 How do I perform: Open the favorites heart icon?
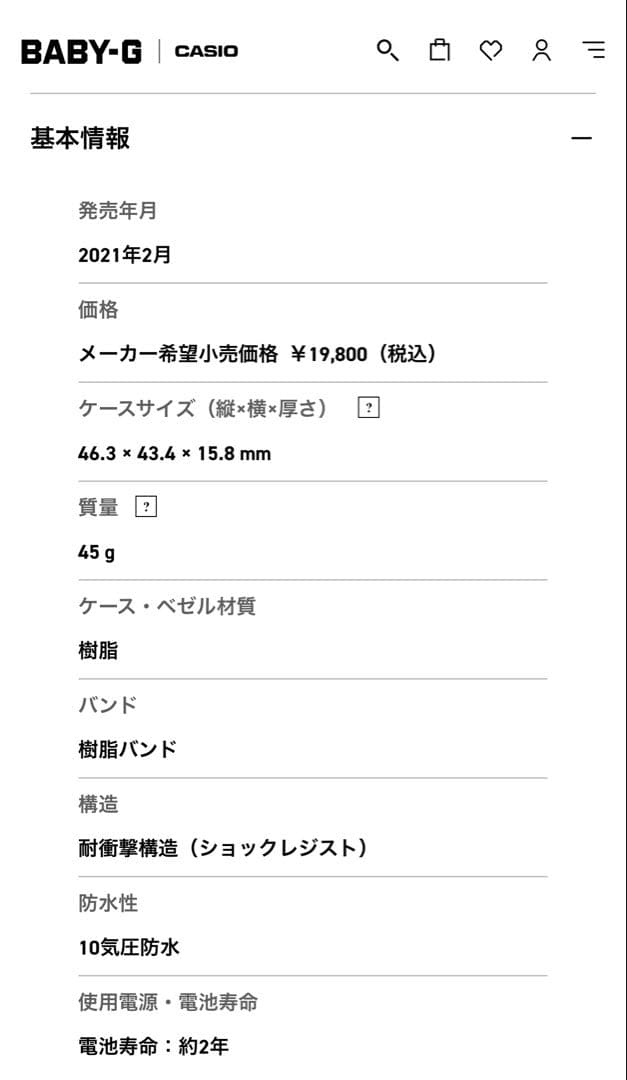490,50
